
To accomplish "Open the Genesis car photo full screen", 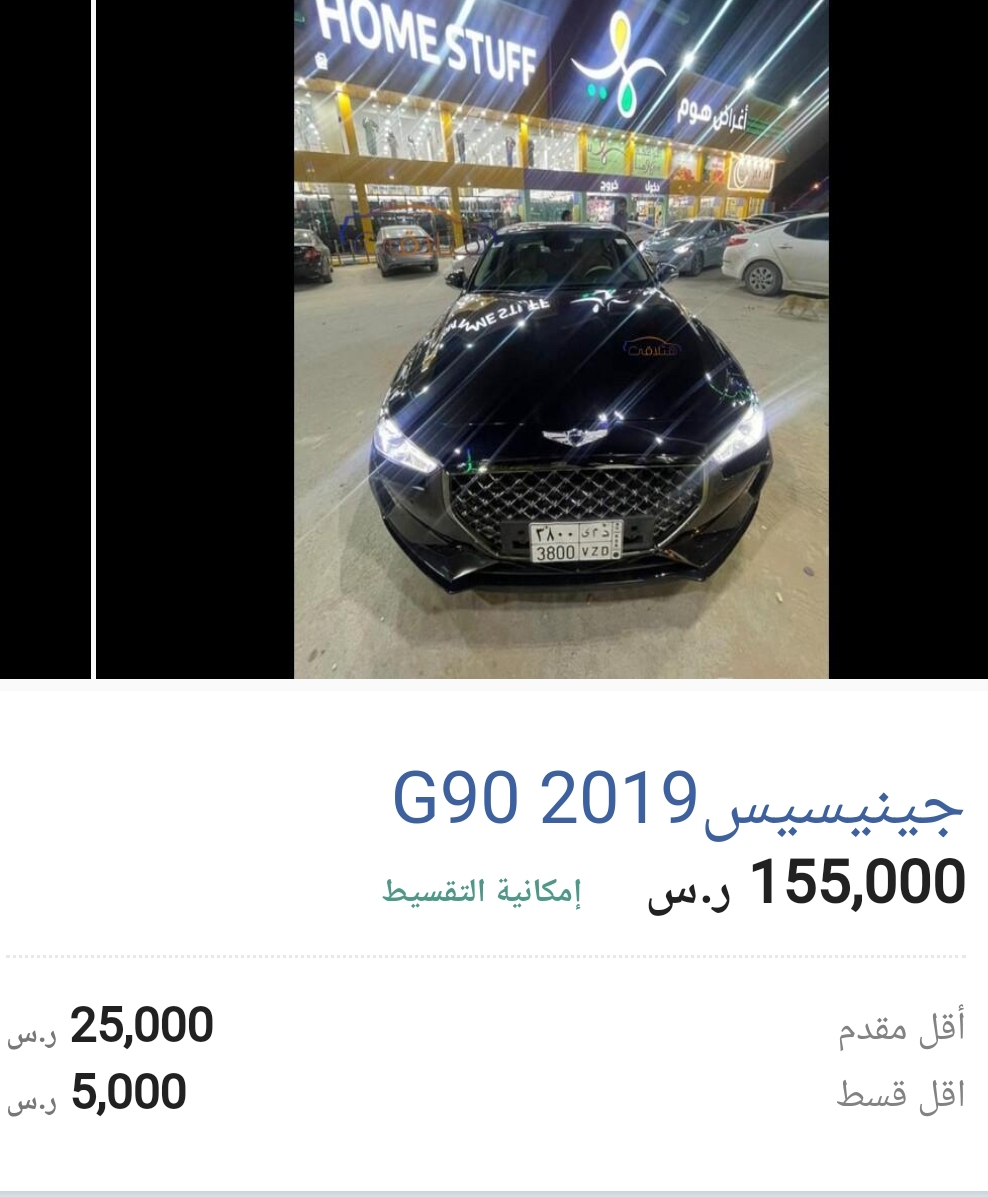I will click(561, 340).
